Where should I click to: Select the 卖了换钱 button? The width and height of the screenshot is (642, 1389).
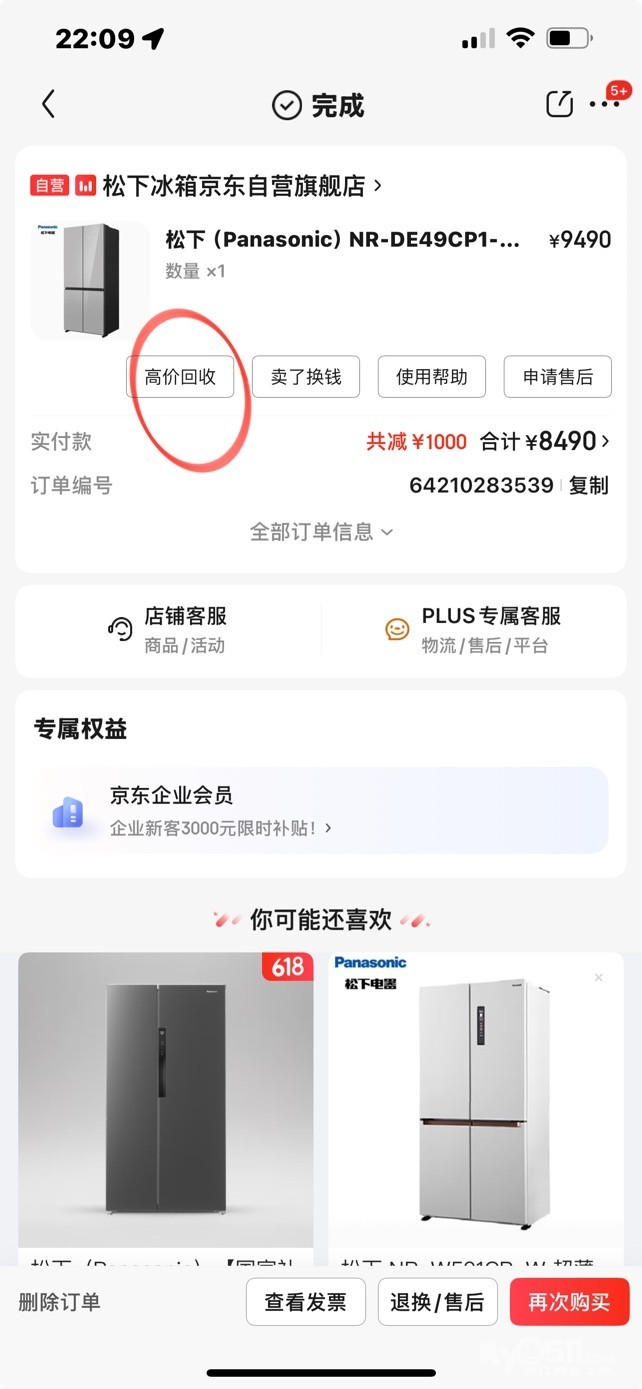tap(306, 377)
